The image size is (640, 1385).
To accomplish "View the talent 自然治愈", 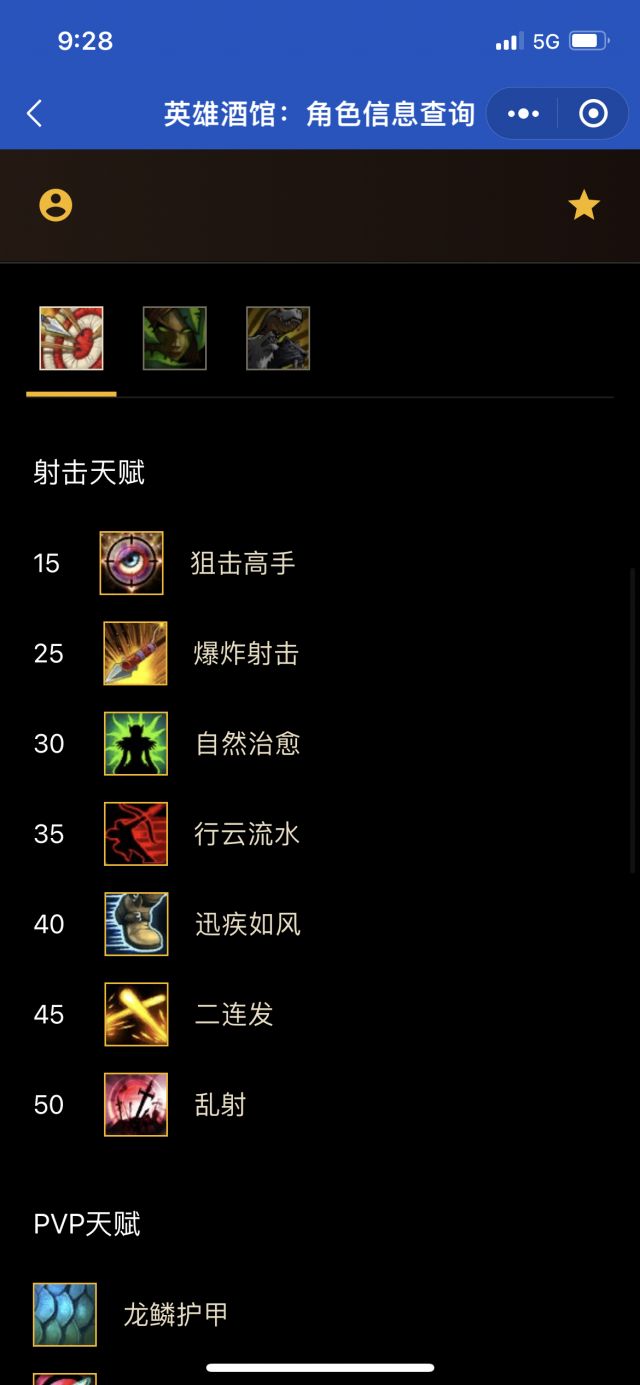I will click(x=247, y=744).
